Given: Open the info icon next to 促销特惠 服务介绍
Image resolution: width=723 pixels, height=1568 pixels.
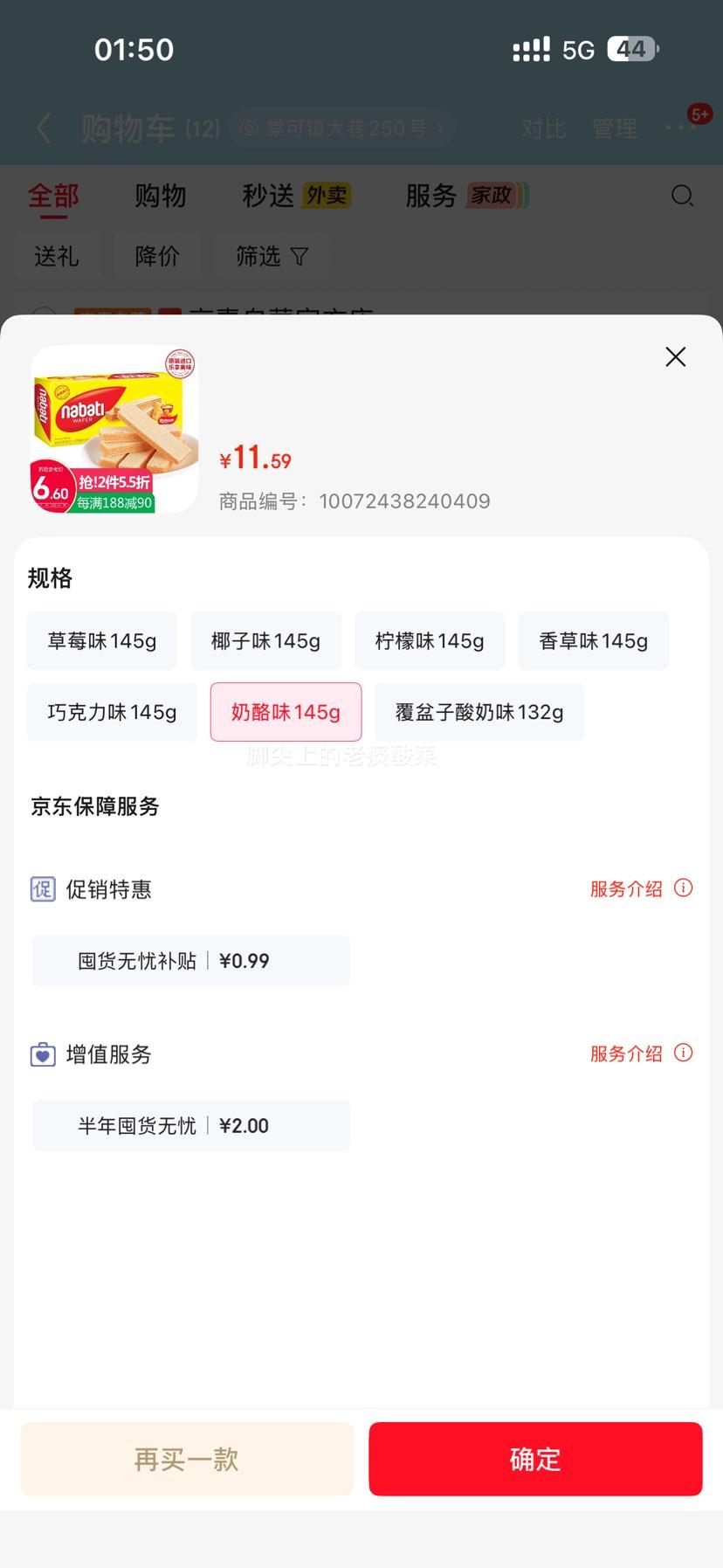Looking at the screenshot, I should click(x=682, y=888).
